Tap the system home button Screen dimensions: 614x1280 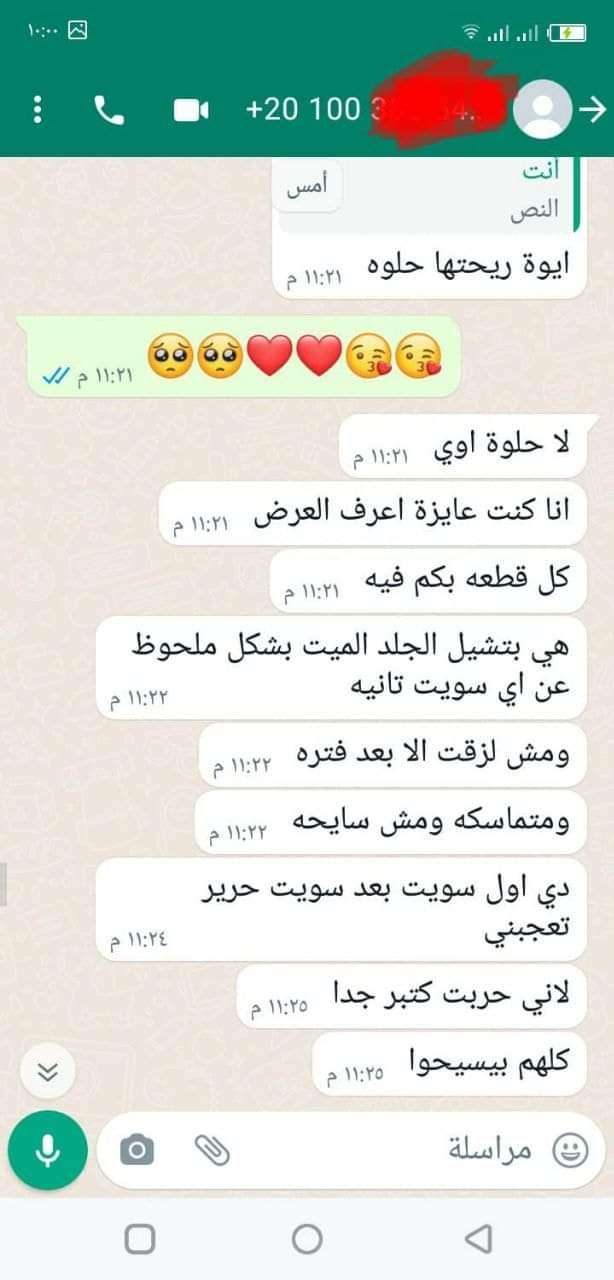click(x=307, y=1240)
